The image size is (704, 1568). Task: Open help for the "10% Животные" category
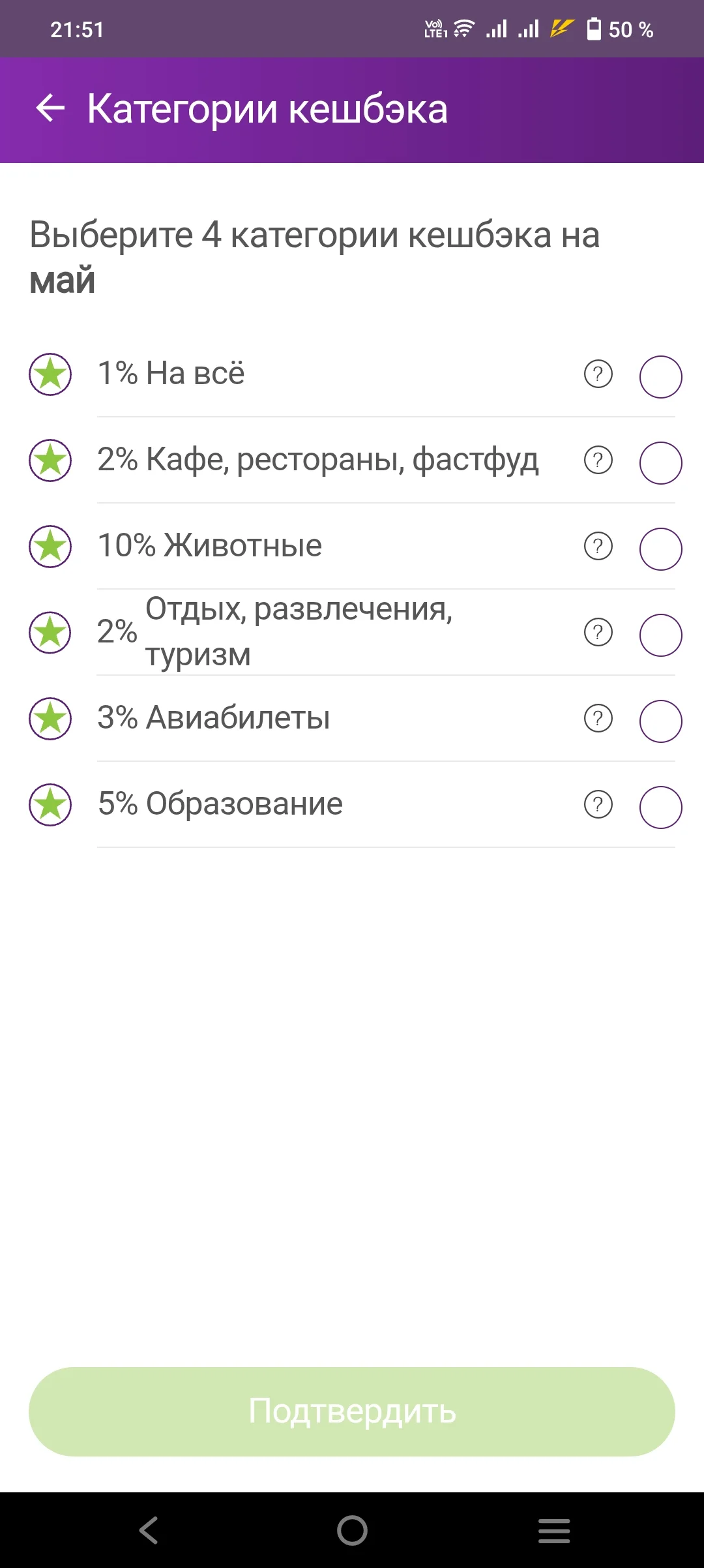pyautogui.click(x=598, y=547)
